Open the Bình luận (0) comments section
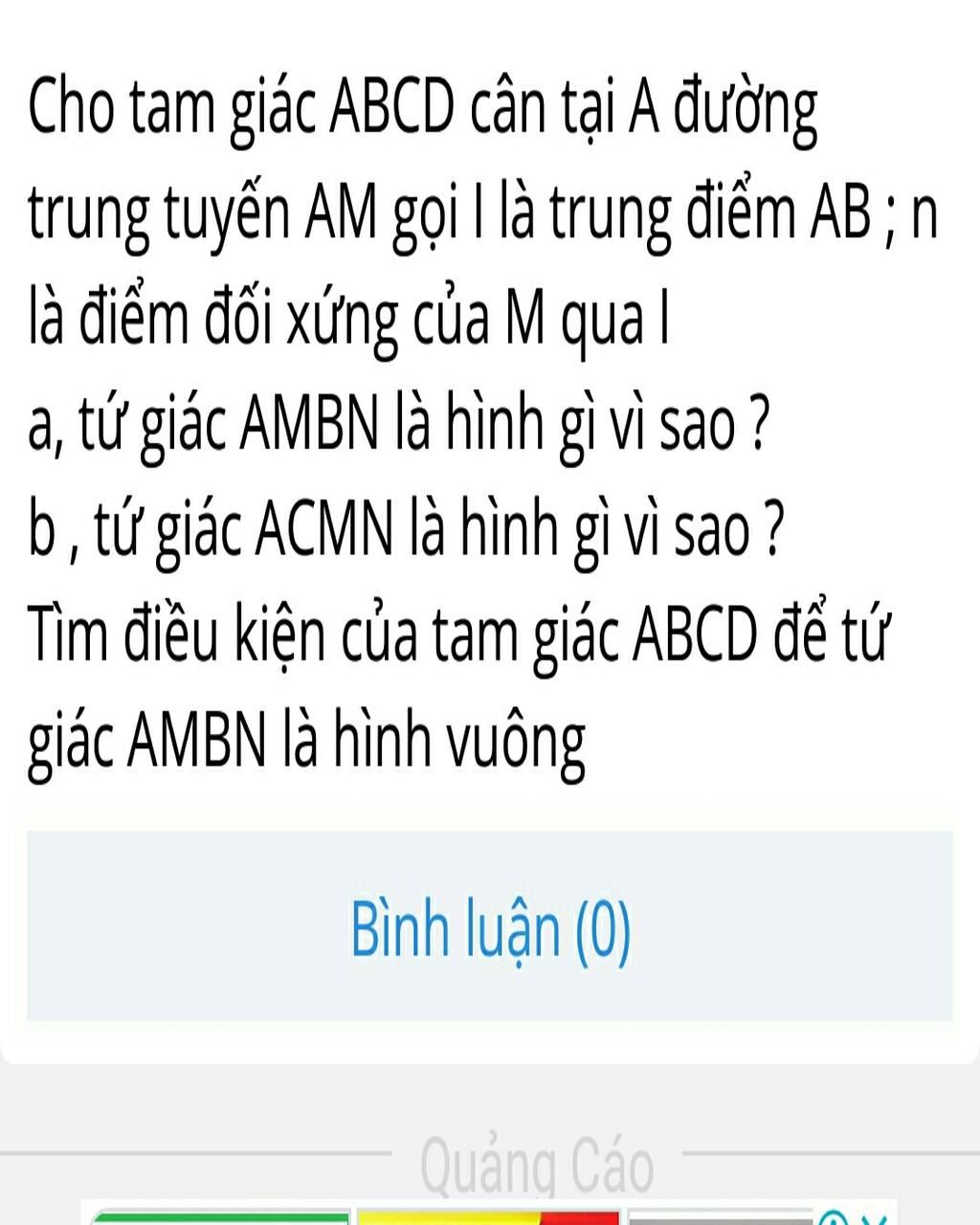The width and height of the screenshot is (980, 1225). pos(490,927)
